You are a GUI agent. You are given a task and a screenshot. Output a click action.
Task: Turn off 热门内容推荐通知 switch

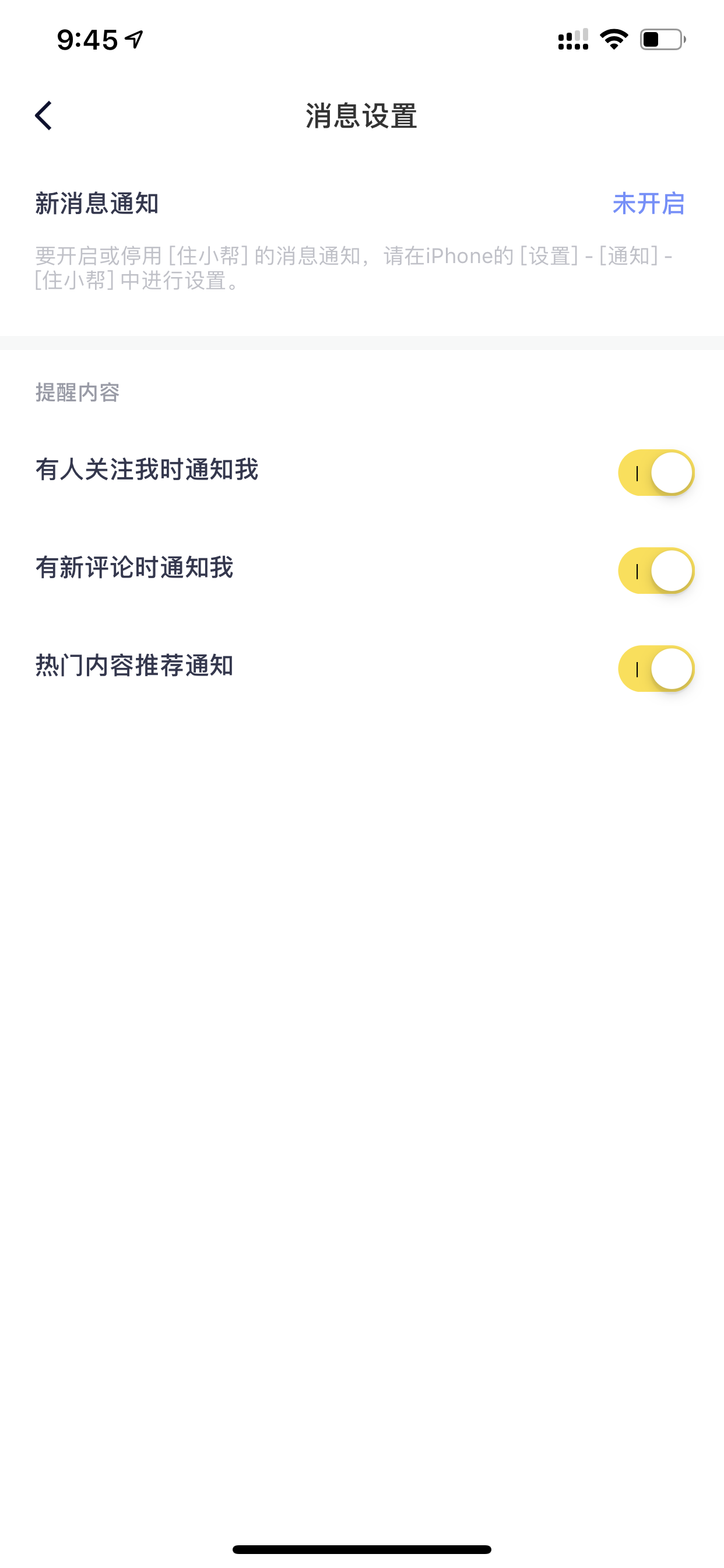656,668
